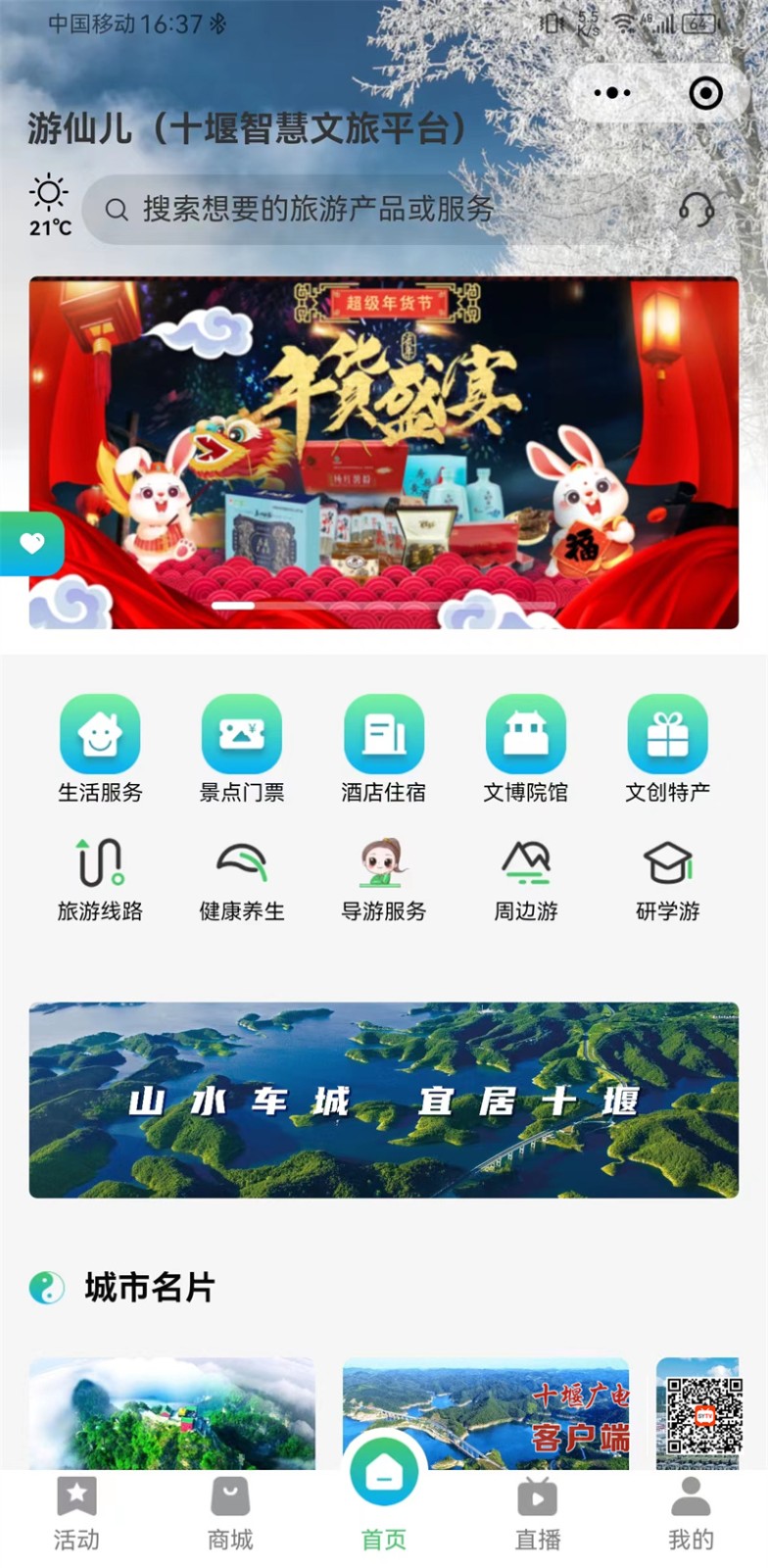Open the 山水车城 宜居十堰 banner
The image size is (768, 1568).
point(384,1100)
